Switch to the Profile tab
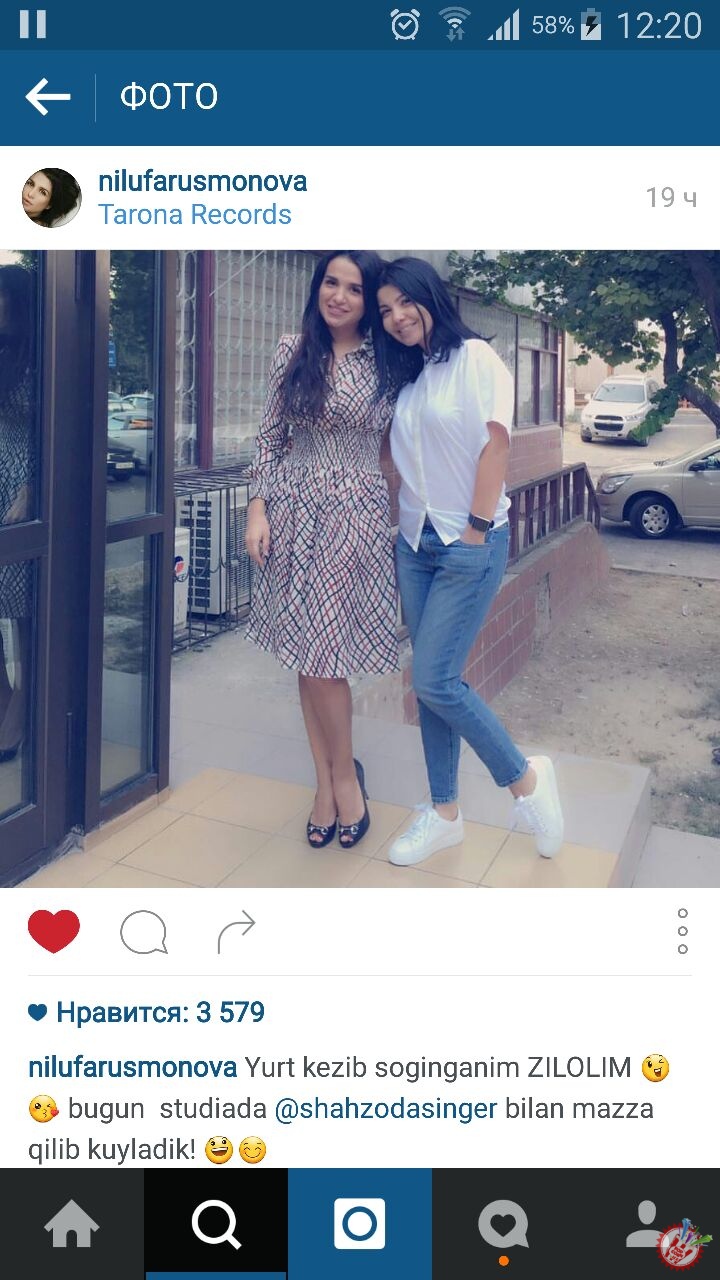This screenshot has width=720, height=1280. point(650,1224)
